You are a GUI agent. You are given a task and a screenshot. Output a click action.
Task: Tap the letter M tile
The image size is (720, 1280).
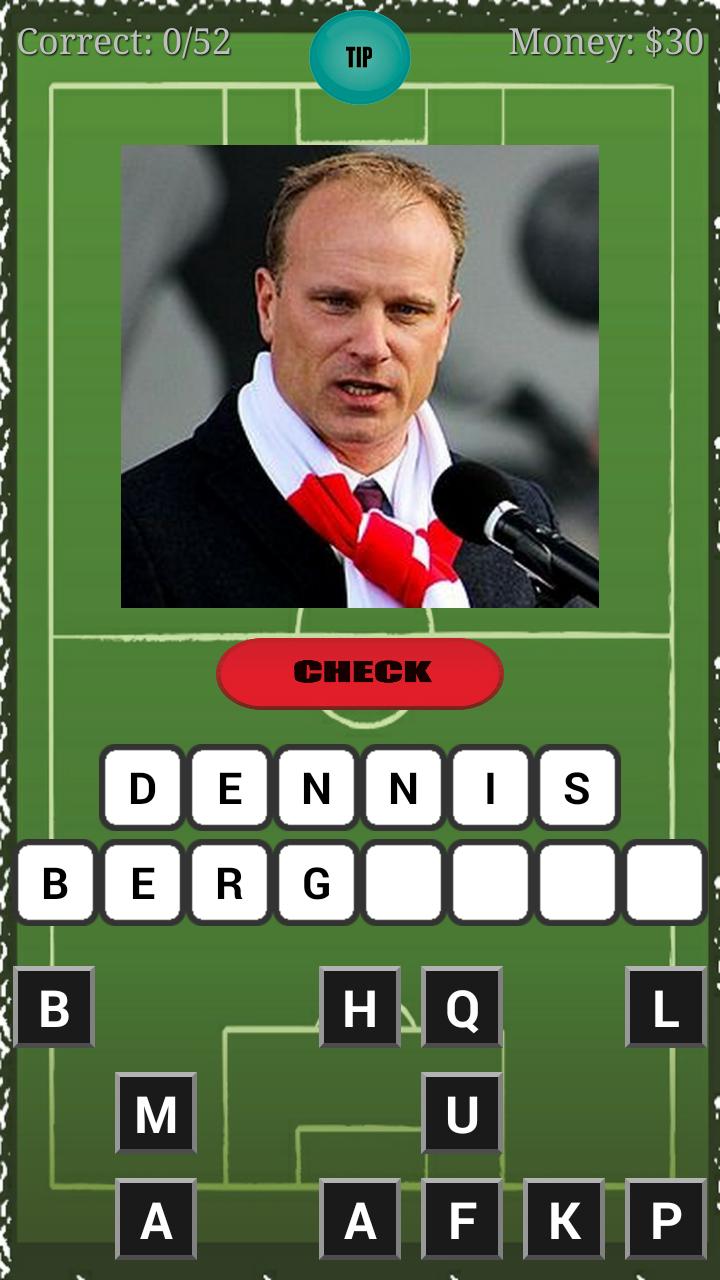pos(156,1113)
